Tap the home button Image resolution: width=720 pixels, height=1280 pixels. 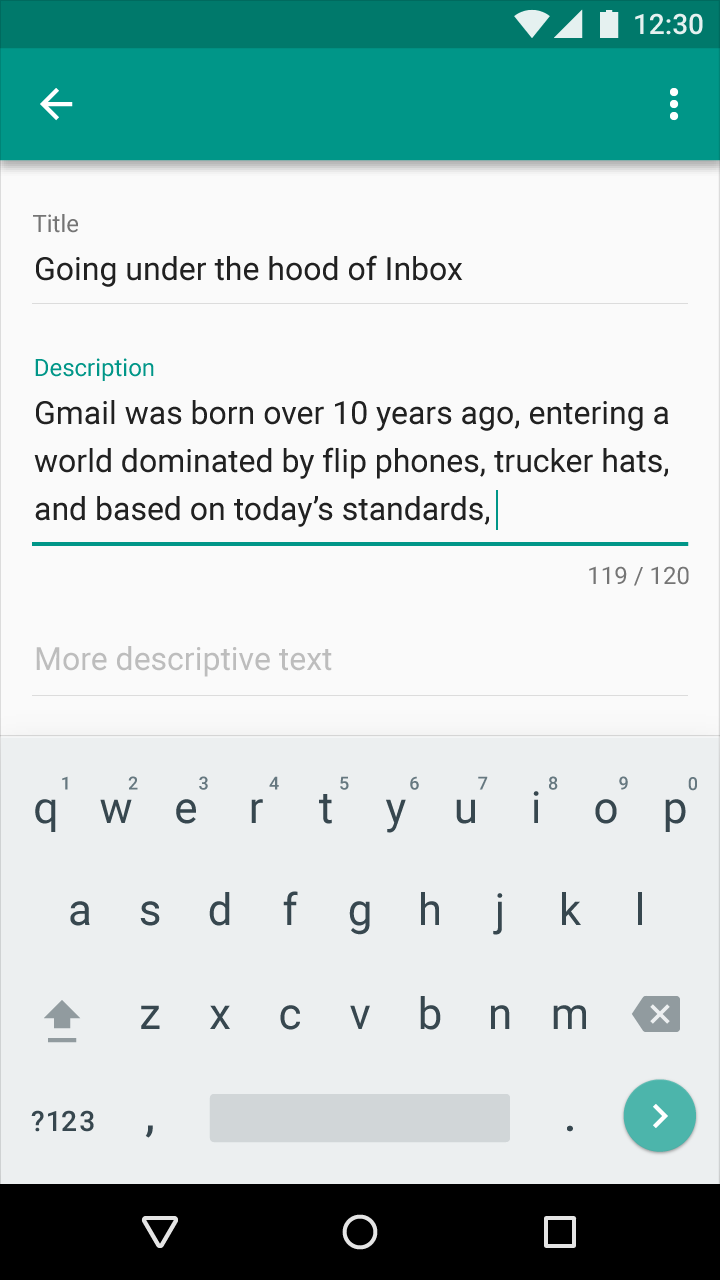pos(360,1232)
